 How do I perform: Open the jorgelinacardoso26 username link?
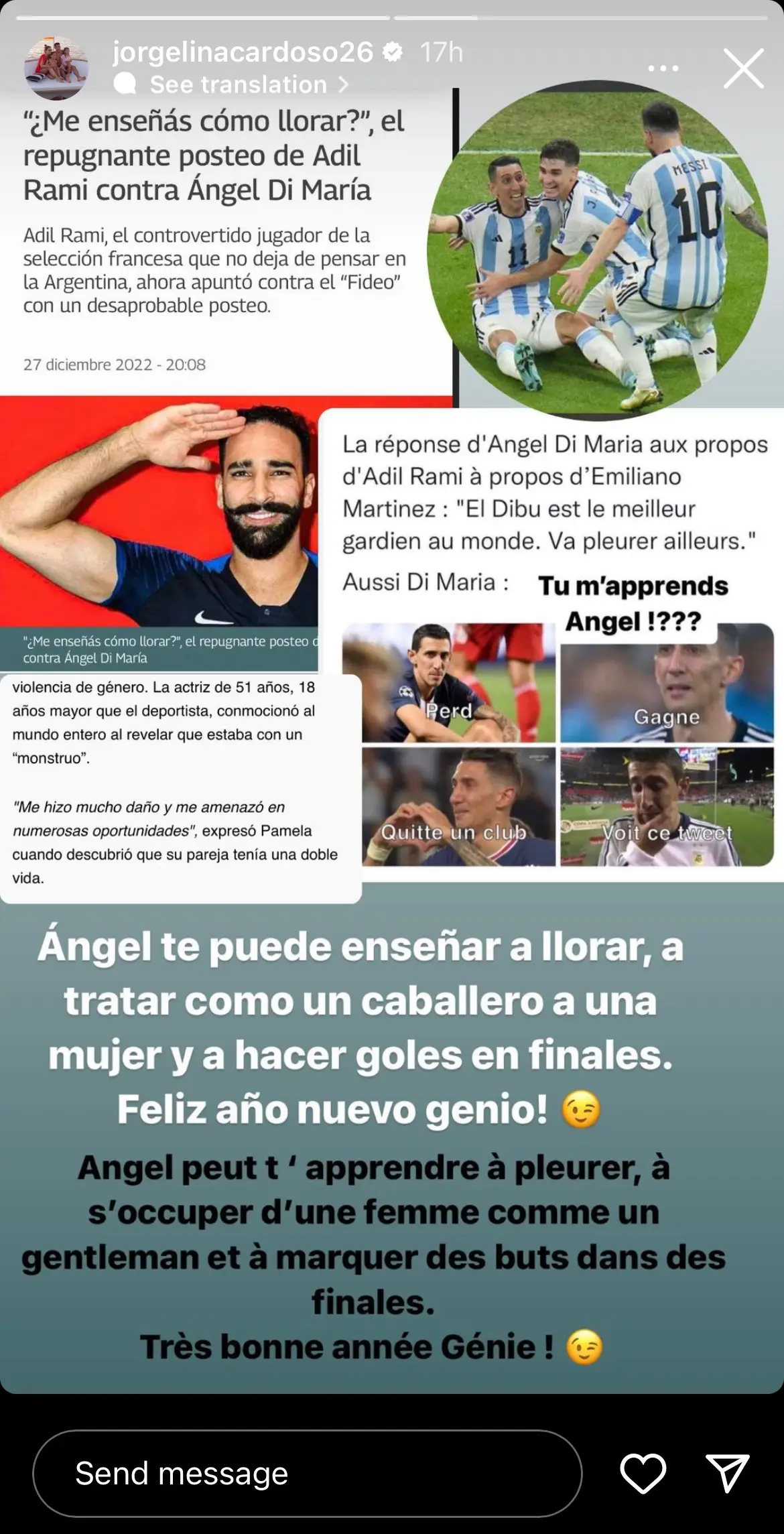tap(243, 52)
